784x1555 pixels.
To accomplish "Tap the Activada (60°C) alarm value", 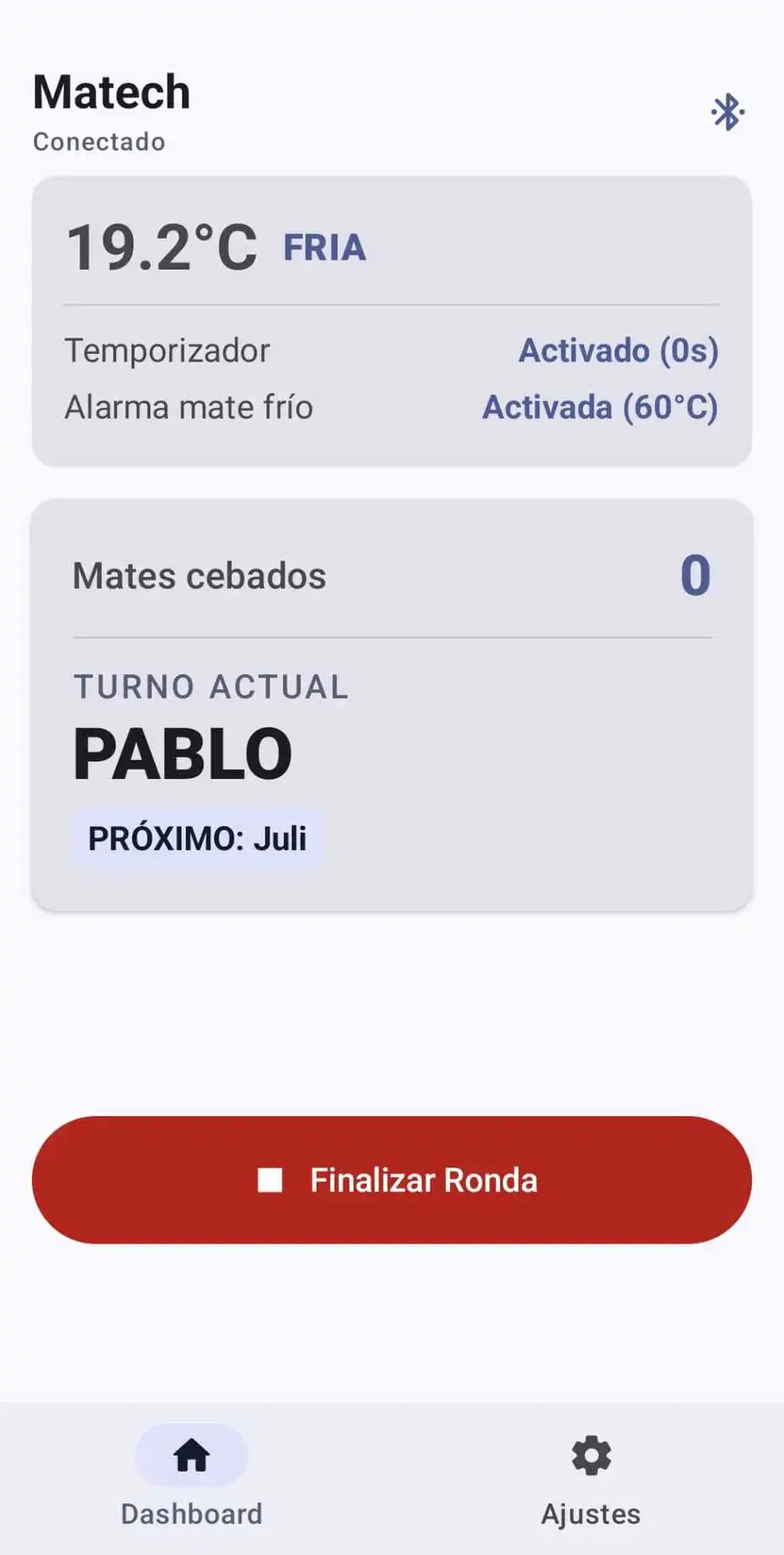I will (x=600, y=407).
